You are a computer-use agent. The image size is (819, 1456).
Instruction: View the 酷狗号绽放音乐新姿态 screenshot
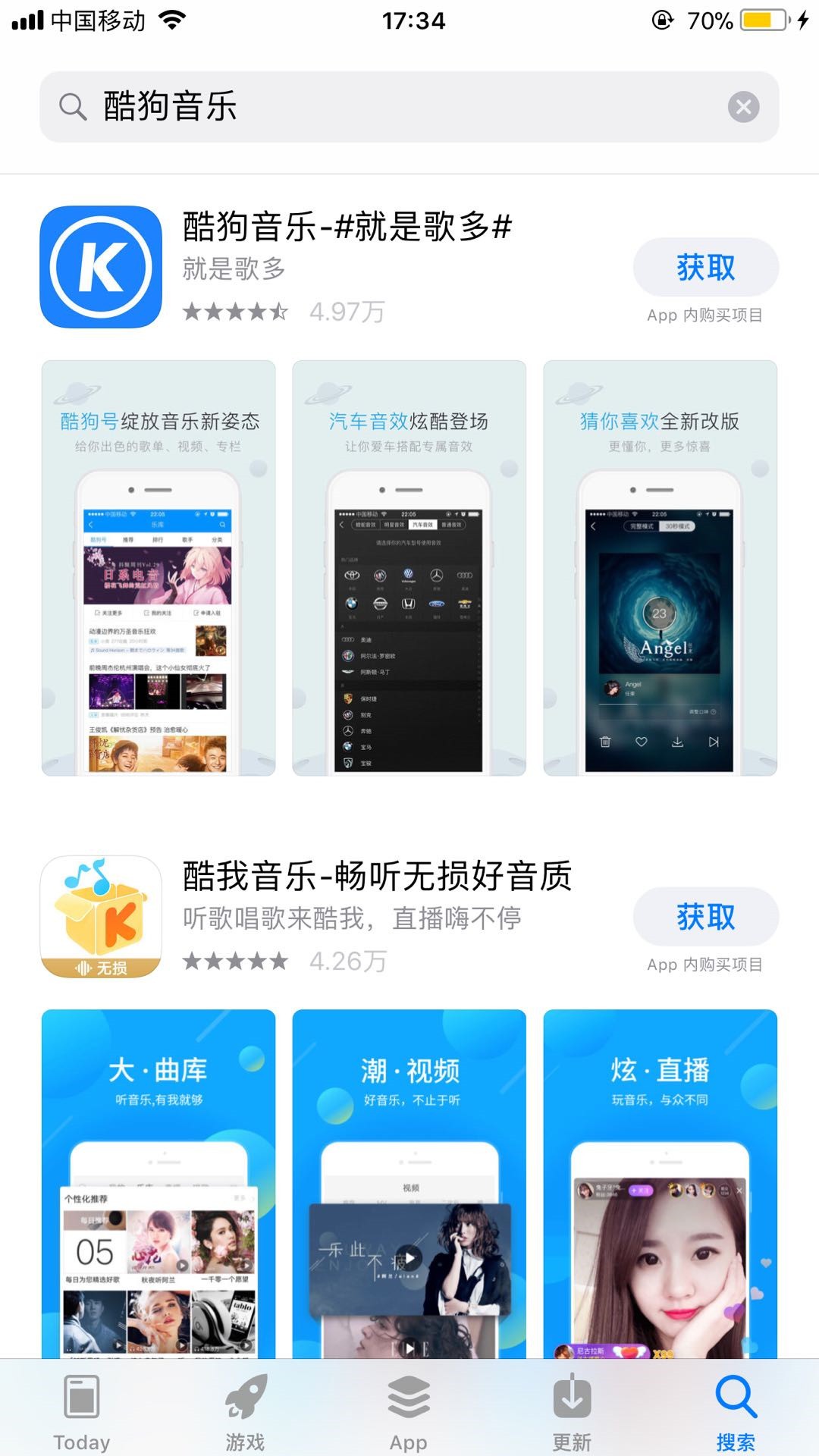[x=158, y=568]
